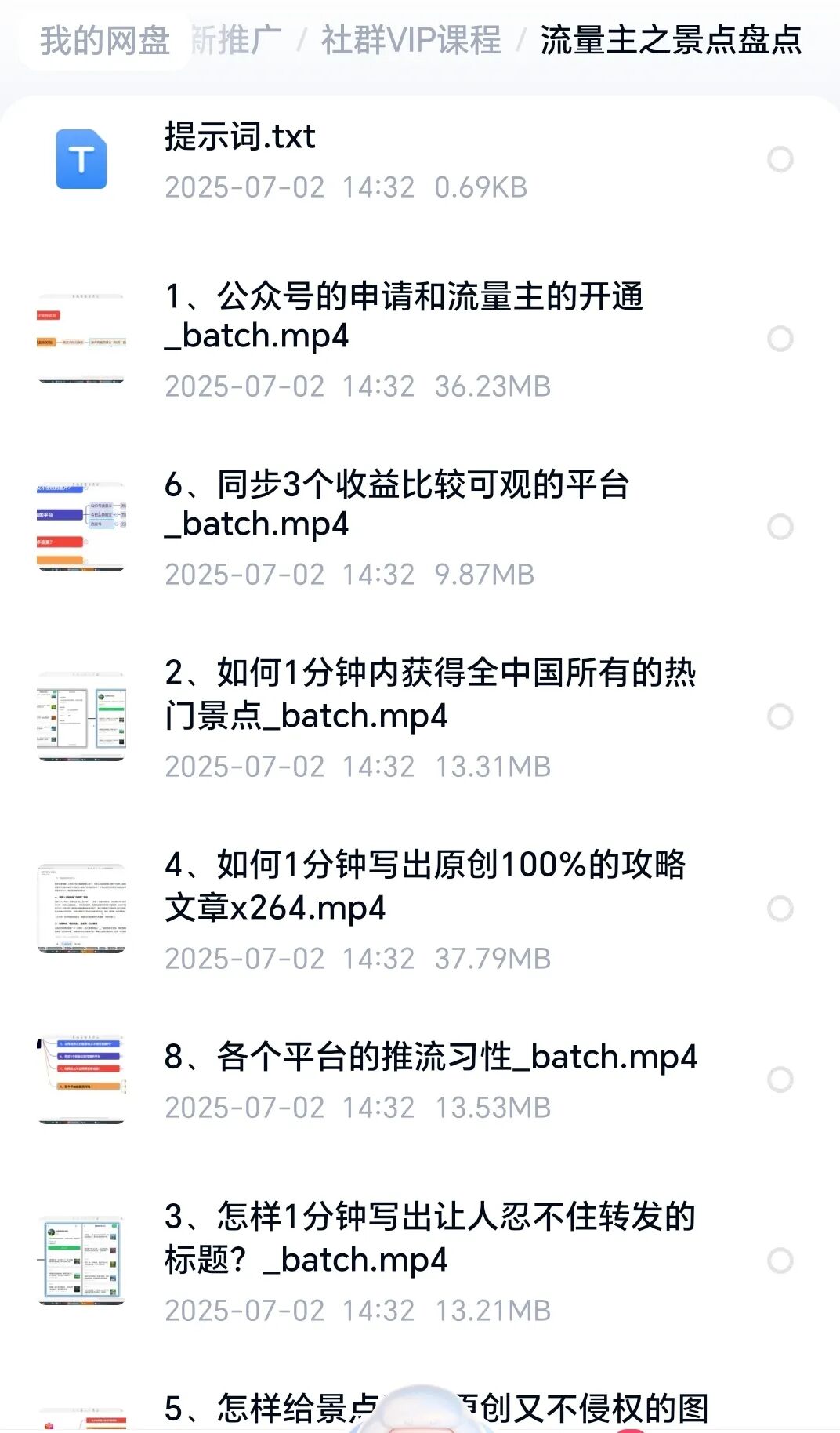Tick the circle for 同步3个收益比较可观的平台
Image resolution: width=840 pixels, height=1433 pixels.
coord(780,527)
